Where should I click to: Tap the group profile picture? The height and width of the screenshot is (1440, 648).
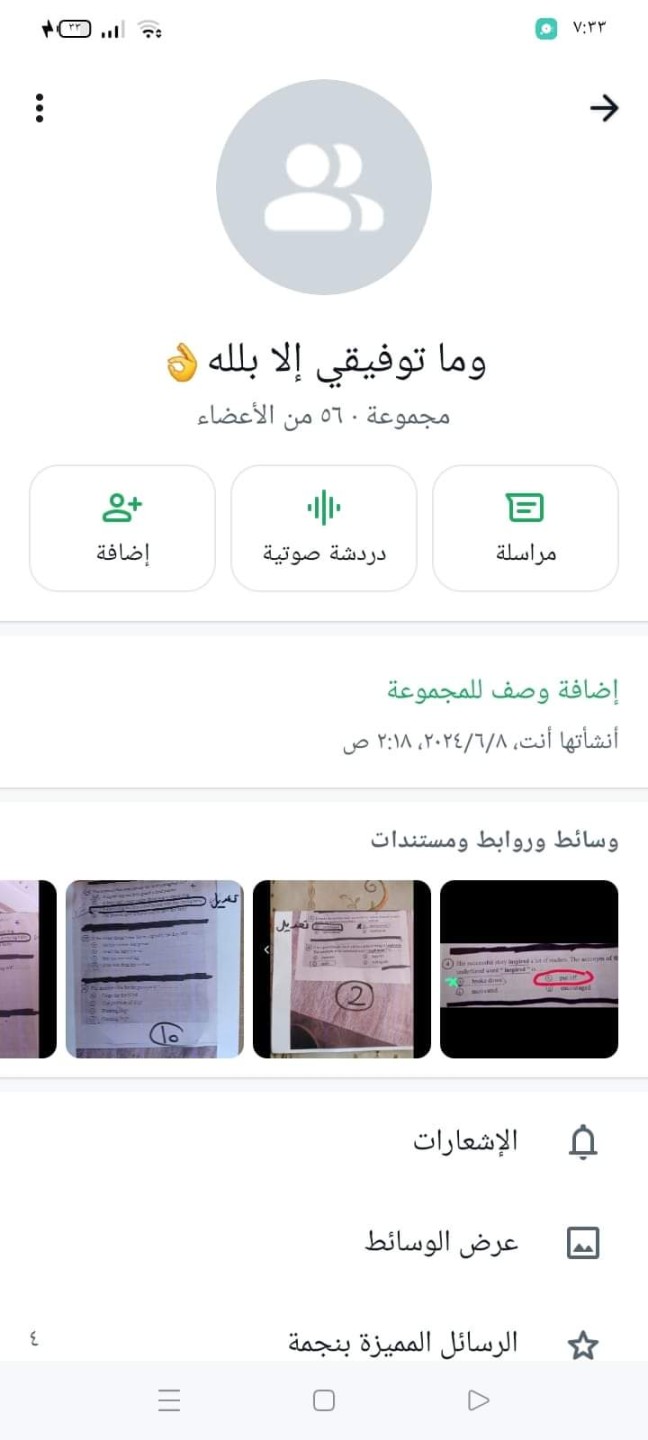coord(324,187)
